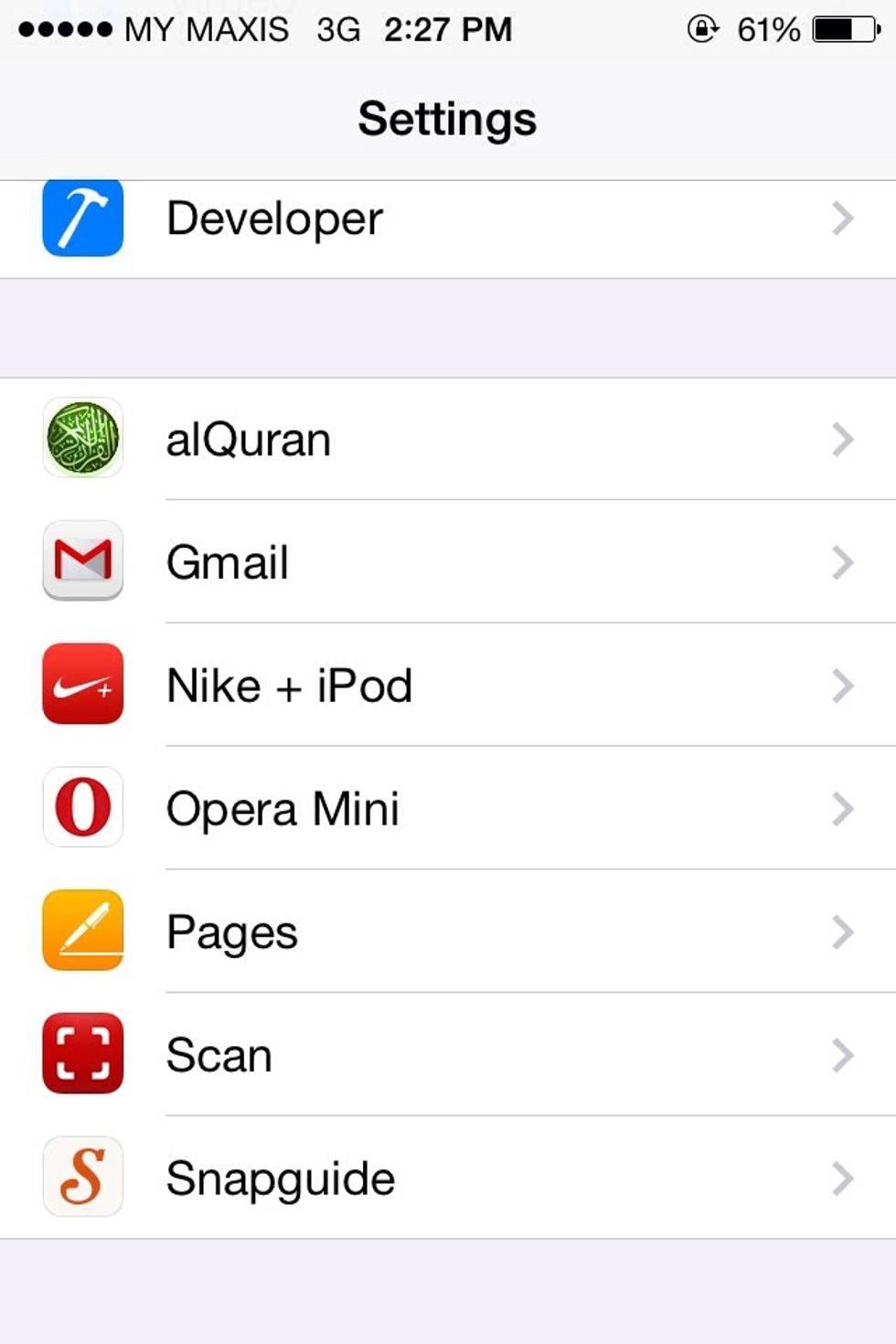Open the Opera Mini chevron
This screenshot has height=1344, width=896.
842,807
